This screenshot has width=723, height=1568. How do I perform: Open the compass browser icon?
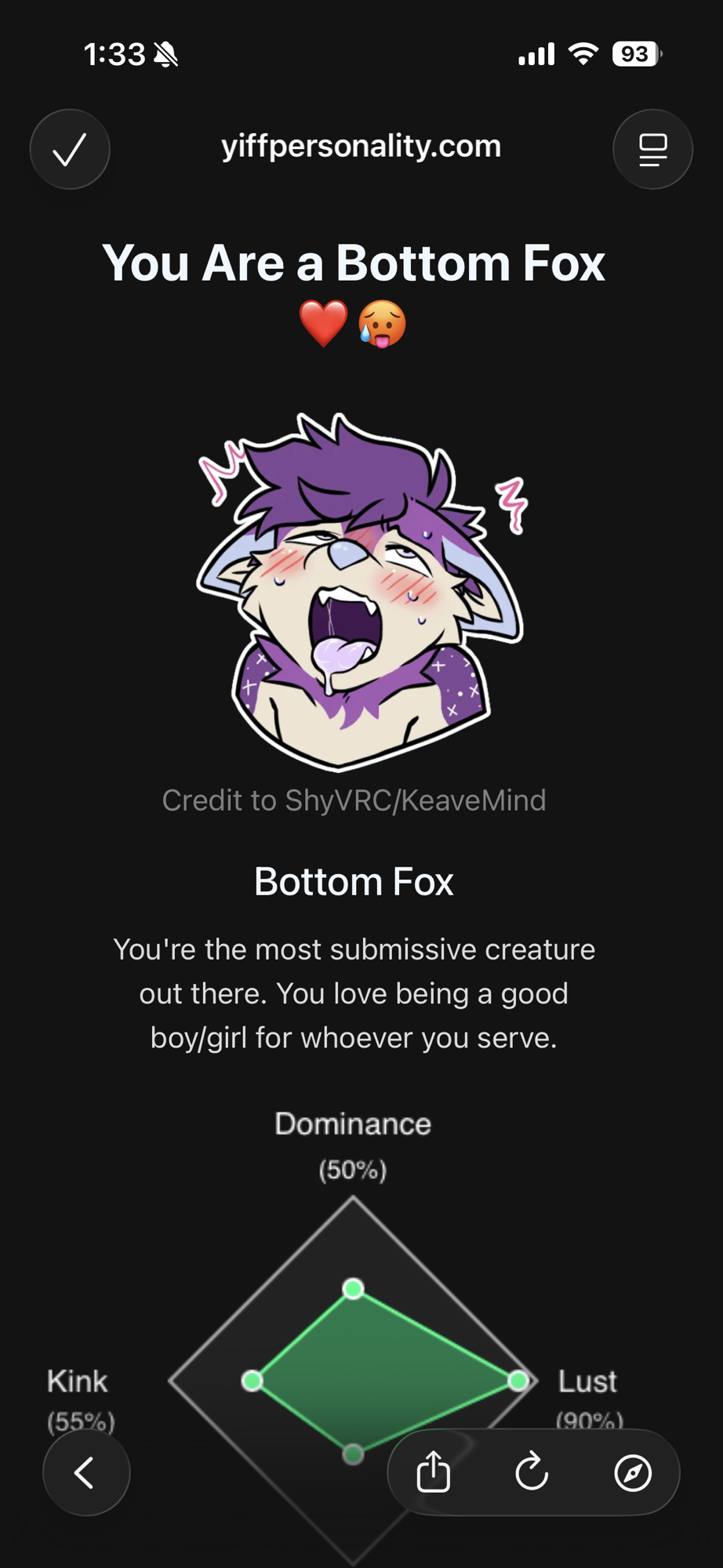click(x=632, y=1472)
